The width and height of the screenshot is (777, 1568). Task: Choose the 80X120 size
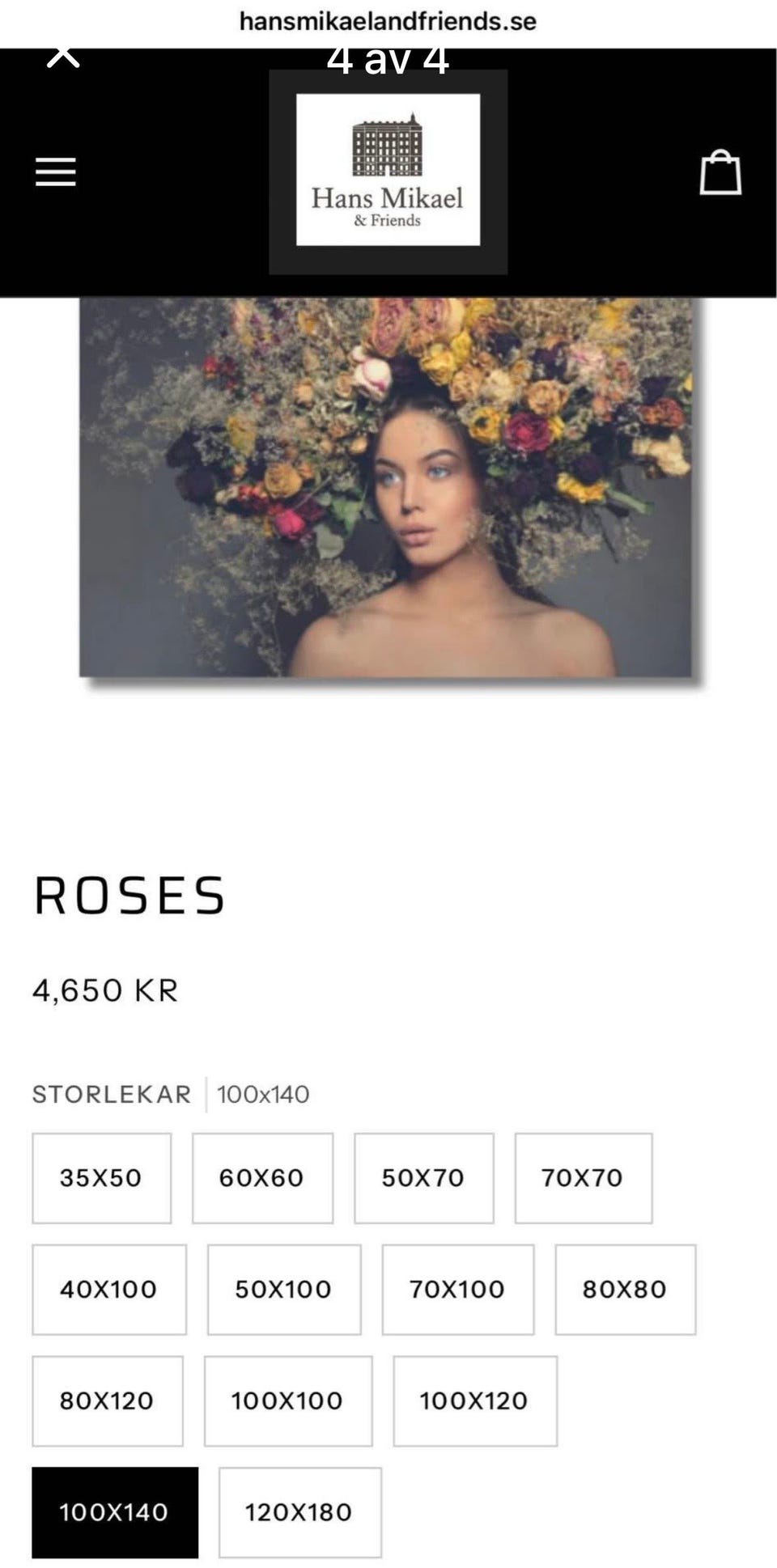click(x=108, y=1401)
